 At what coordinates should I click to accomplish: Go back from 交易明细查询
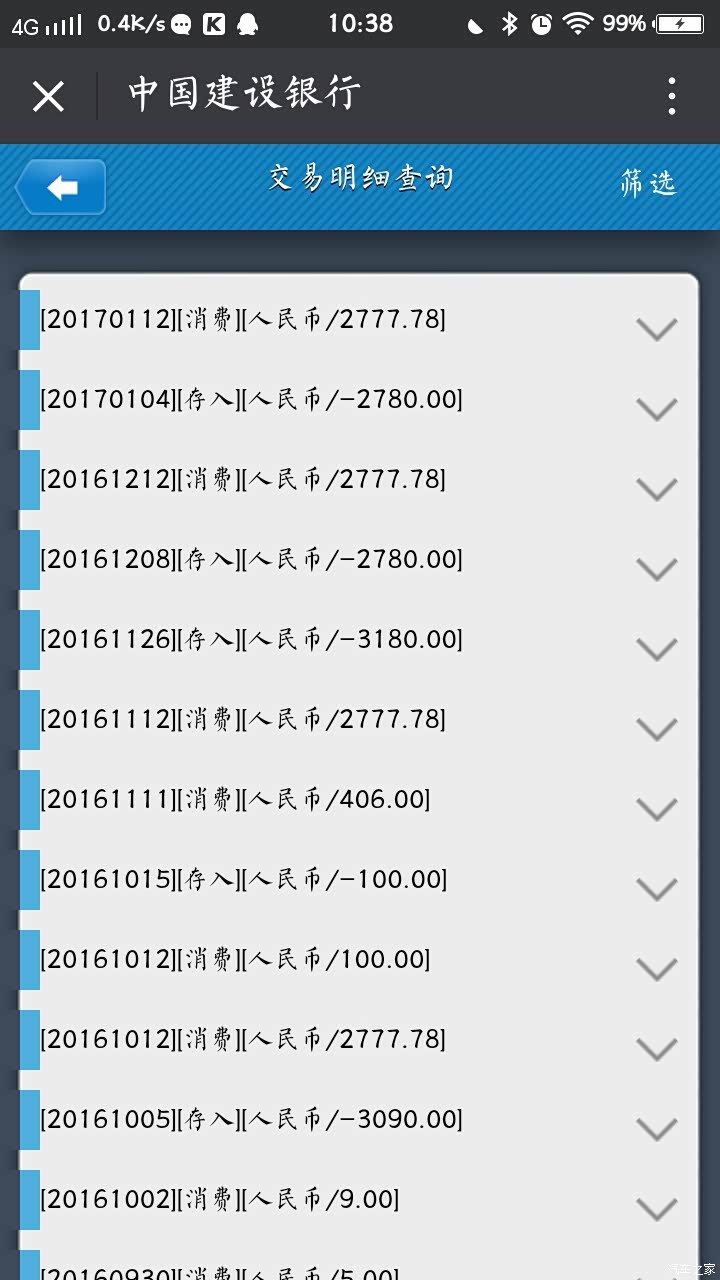point(61,186)
